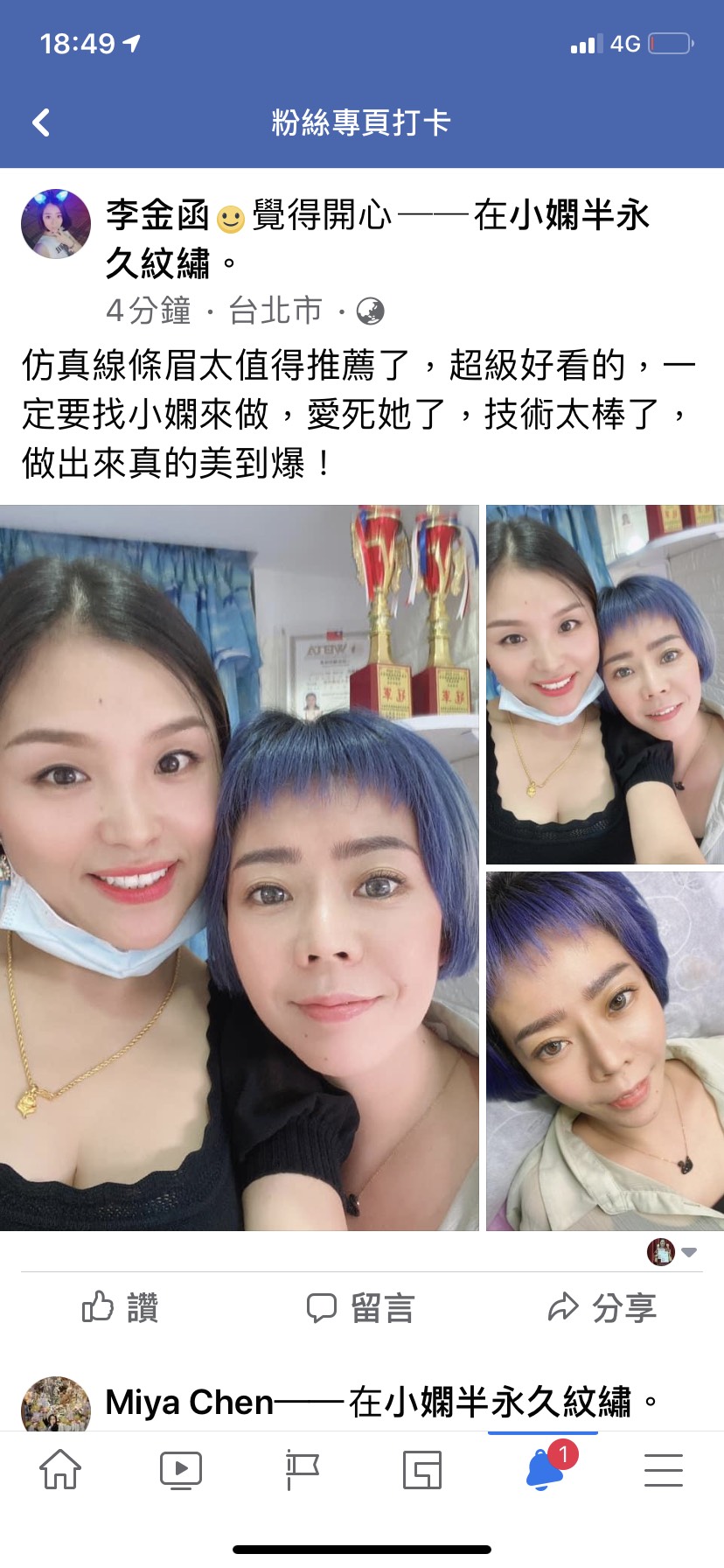Open the notifications bell

pos(544,1469)
